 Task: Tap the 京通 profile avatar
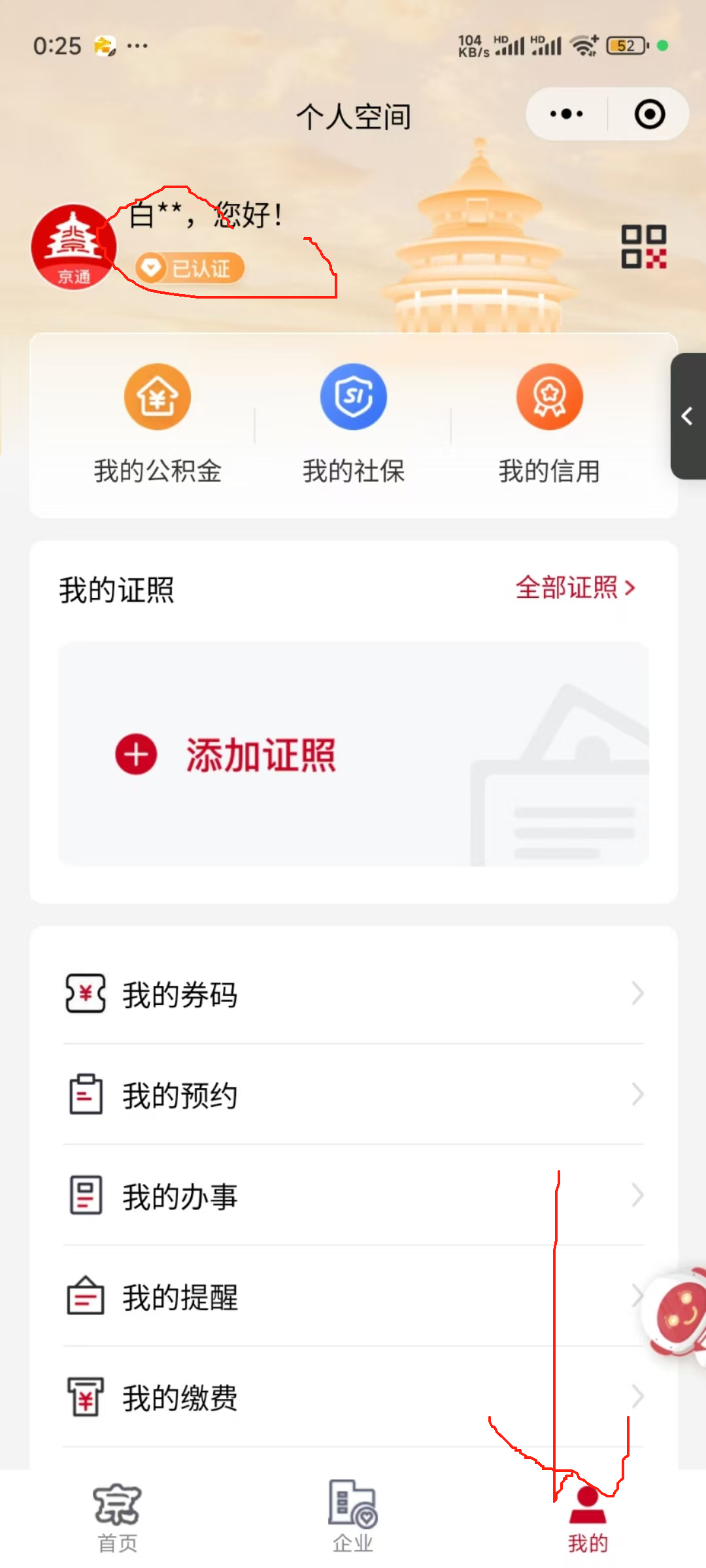pyautogui.click(x=74, y=247)
